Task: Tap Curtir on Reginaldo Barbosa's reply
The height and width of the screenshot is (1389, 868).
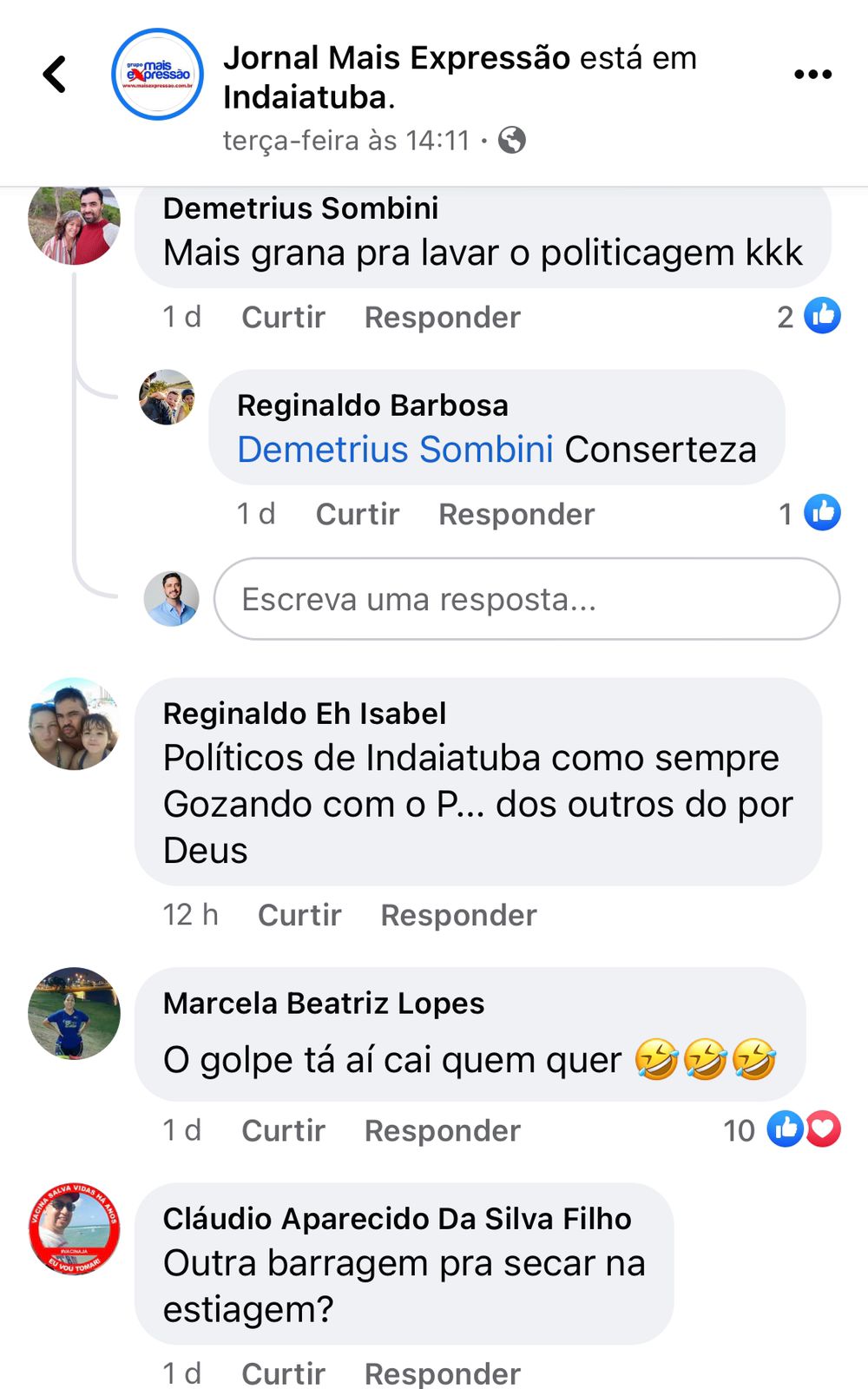Action: coord(357,515)
